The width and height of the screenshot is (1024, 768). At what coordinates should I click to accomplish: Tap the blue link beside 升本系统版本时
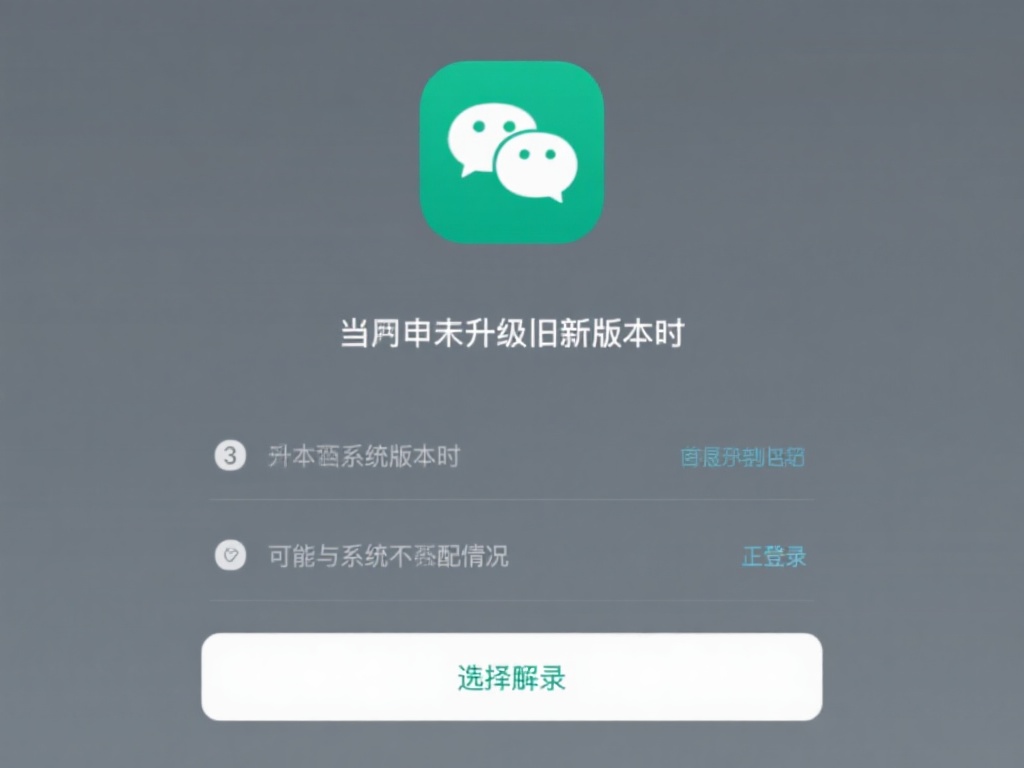coord(742,457)
